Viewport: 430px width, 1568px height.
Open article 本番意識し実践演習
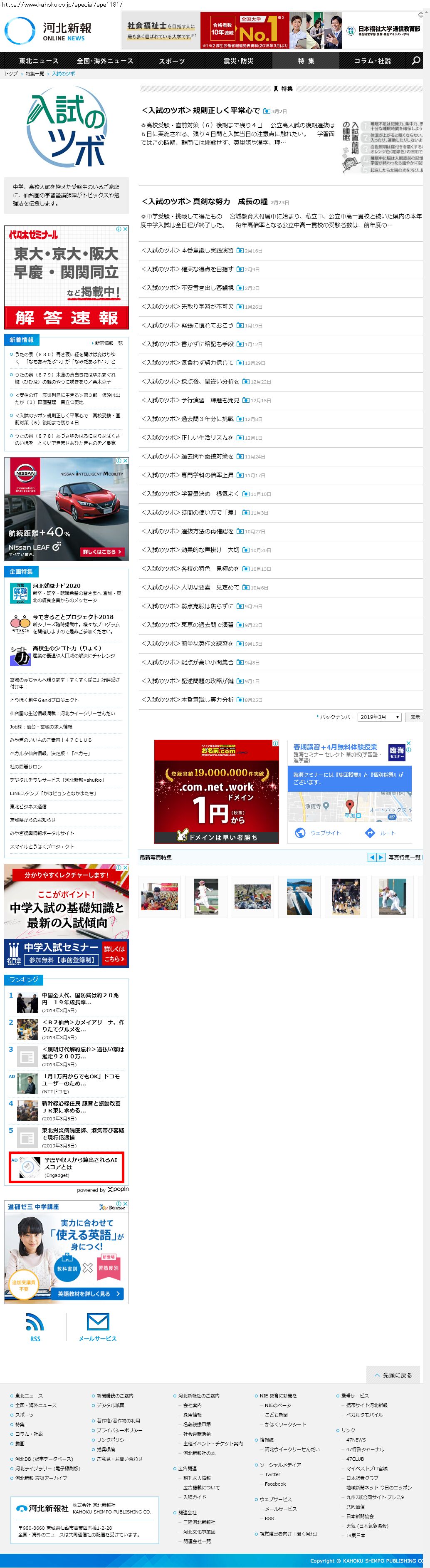[187, 250]
